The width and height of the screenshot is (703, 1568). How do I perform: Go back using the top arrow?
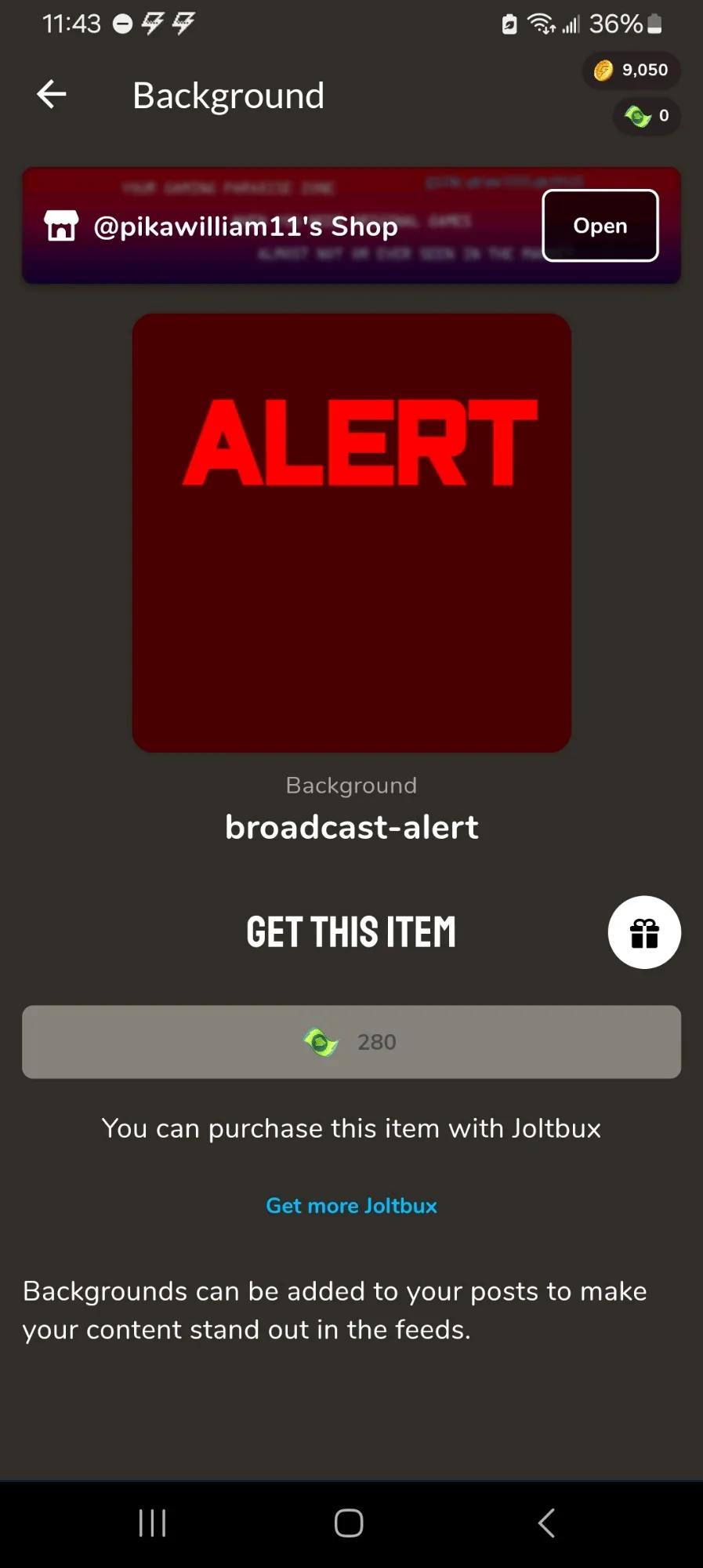[x=52, y=95]
